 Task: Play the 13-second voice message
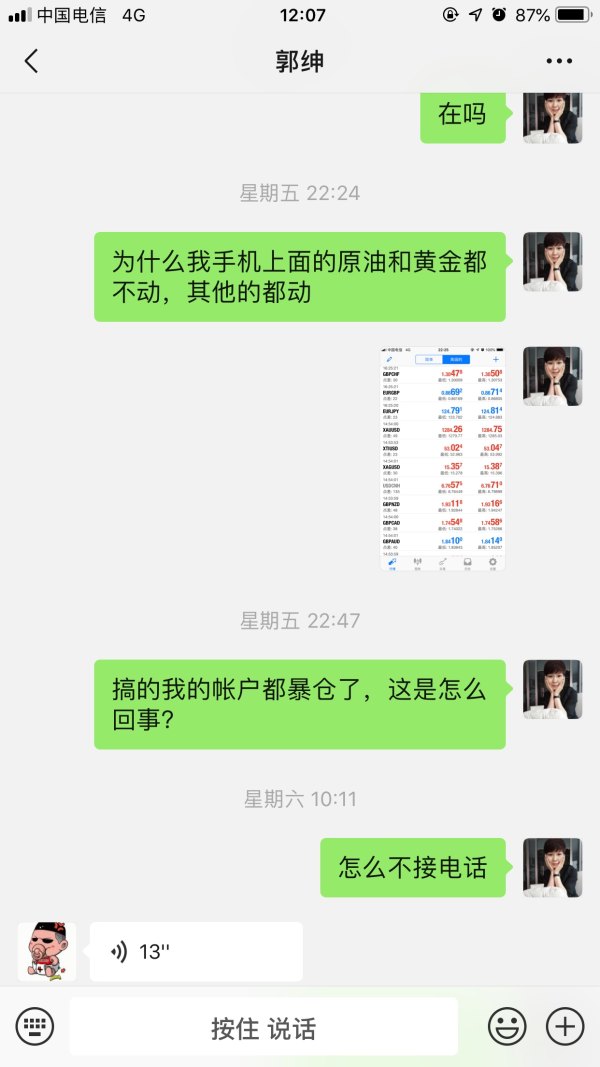pos(196,951)
